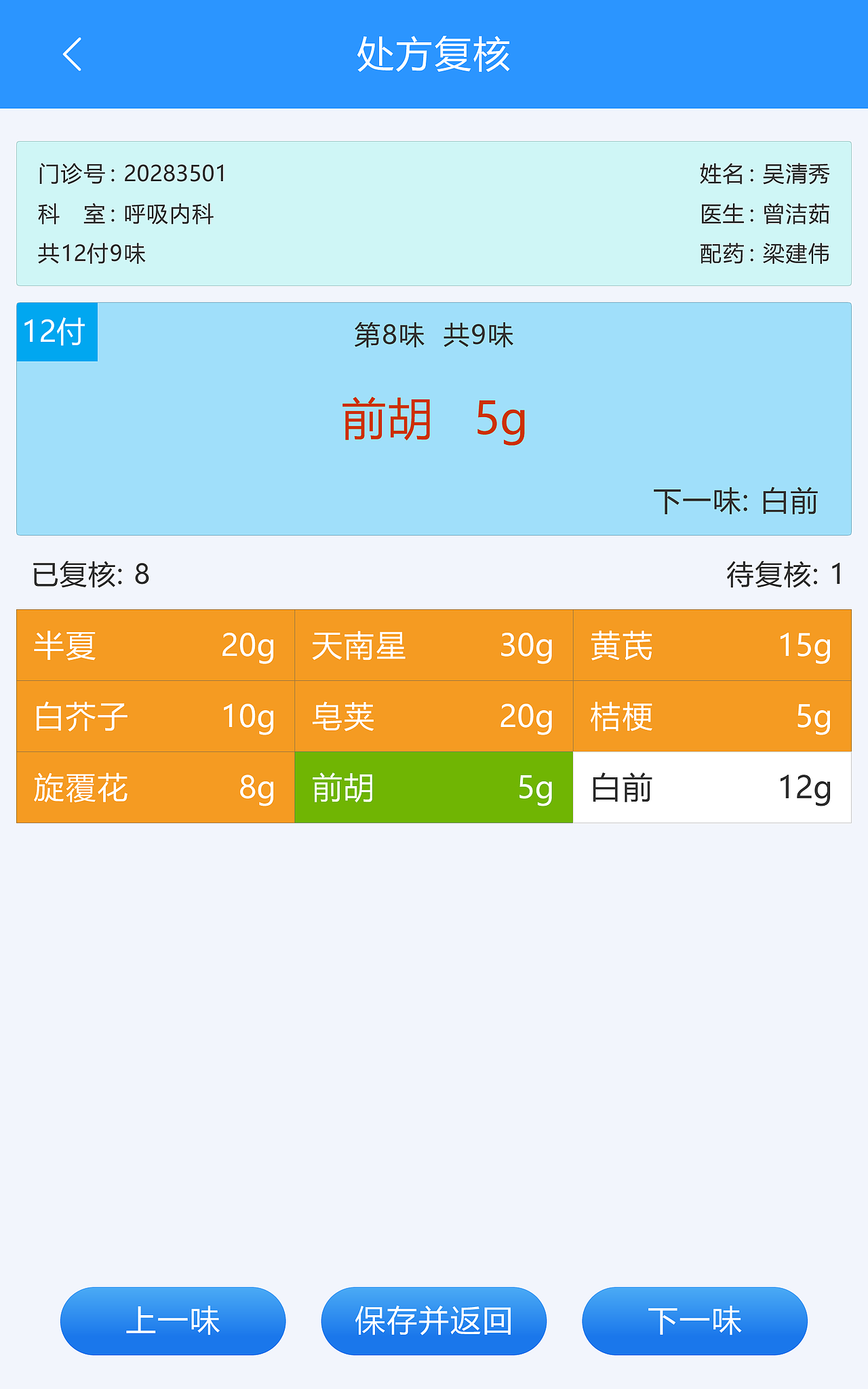Click the back arrow in the header
The image size is (868, 1389).
[x=71, y=57]
